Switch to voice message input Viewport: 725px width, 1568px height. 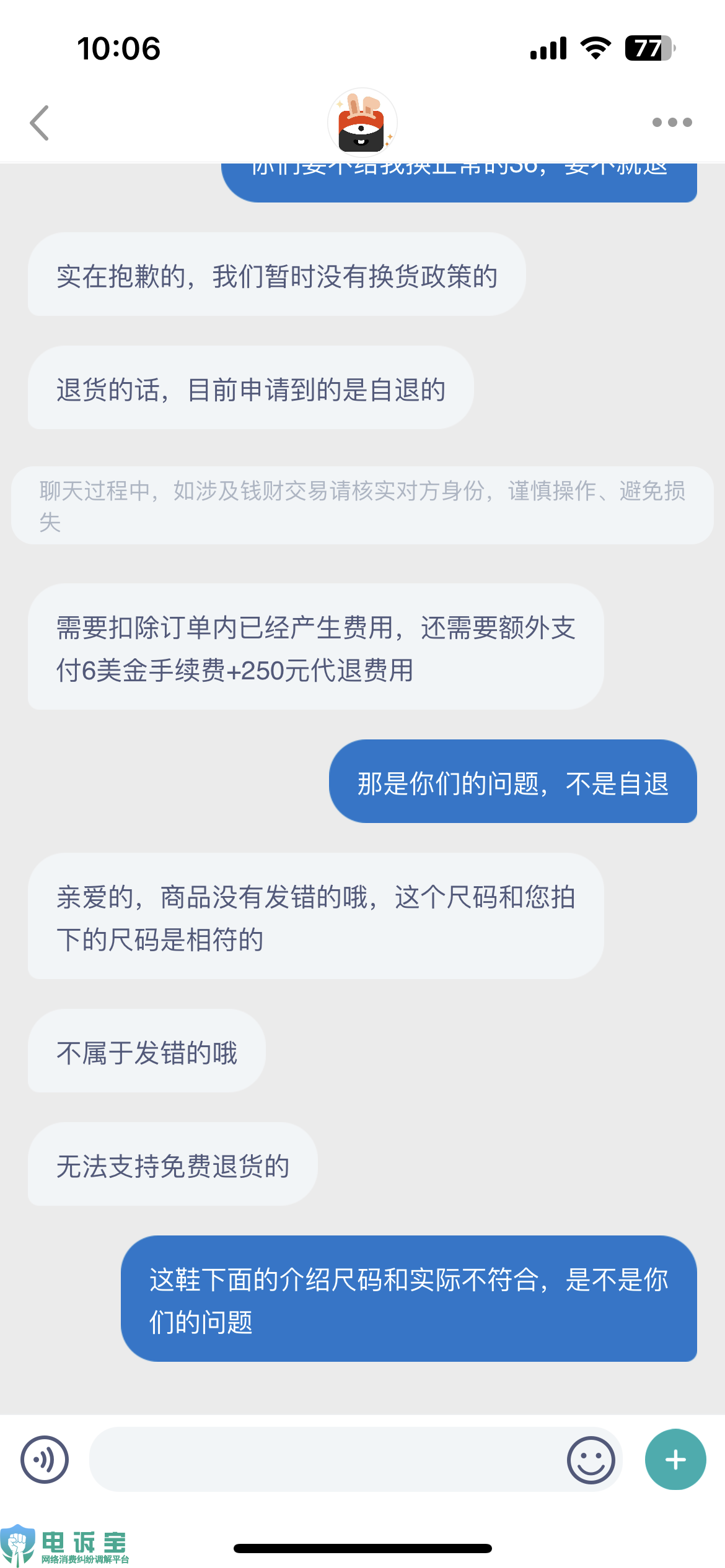45,1460
